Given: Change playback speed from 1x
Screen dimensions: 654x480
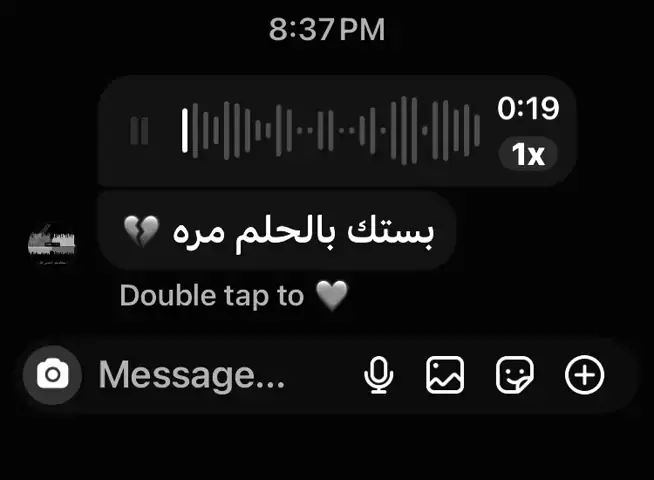Looking at the screenshot, I should coord(527,154).
